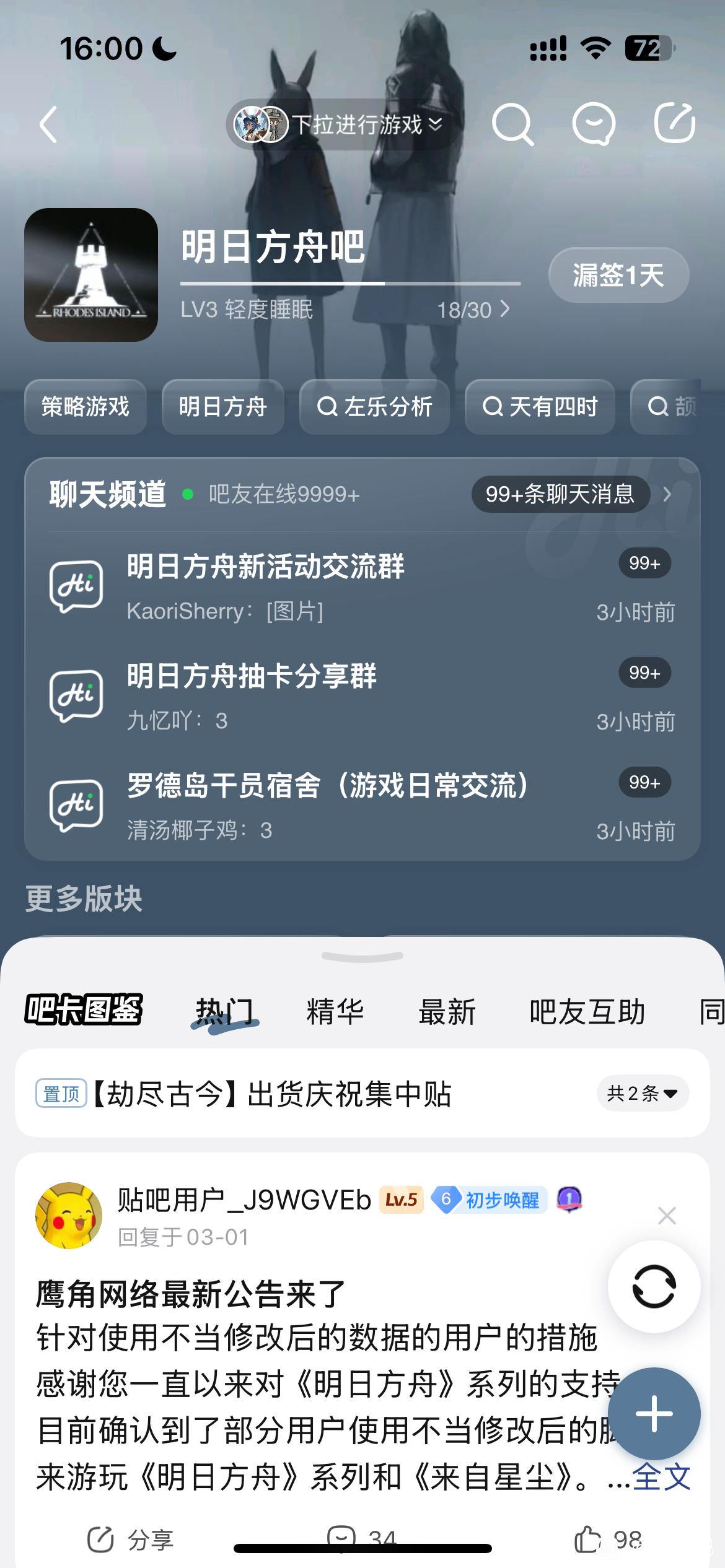Open the search magnifier icon
The width and height of the screenshot is (725, 1568).
click(x=512, y=124)
